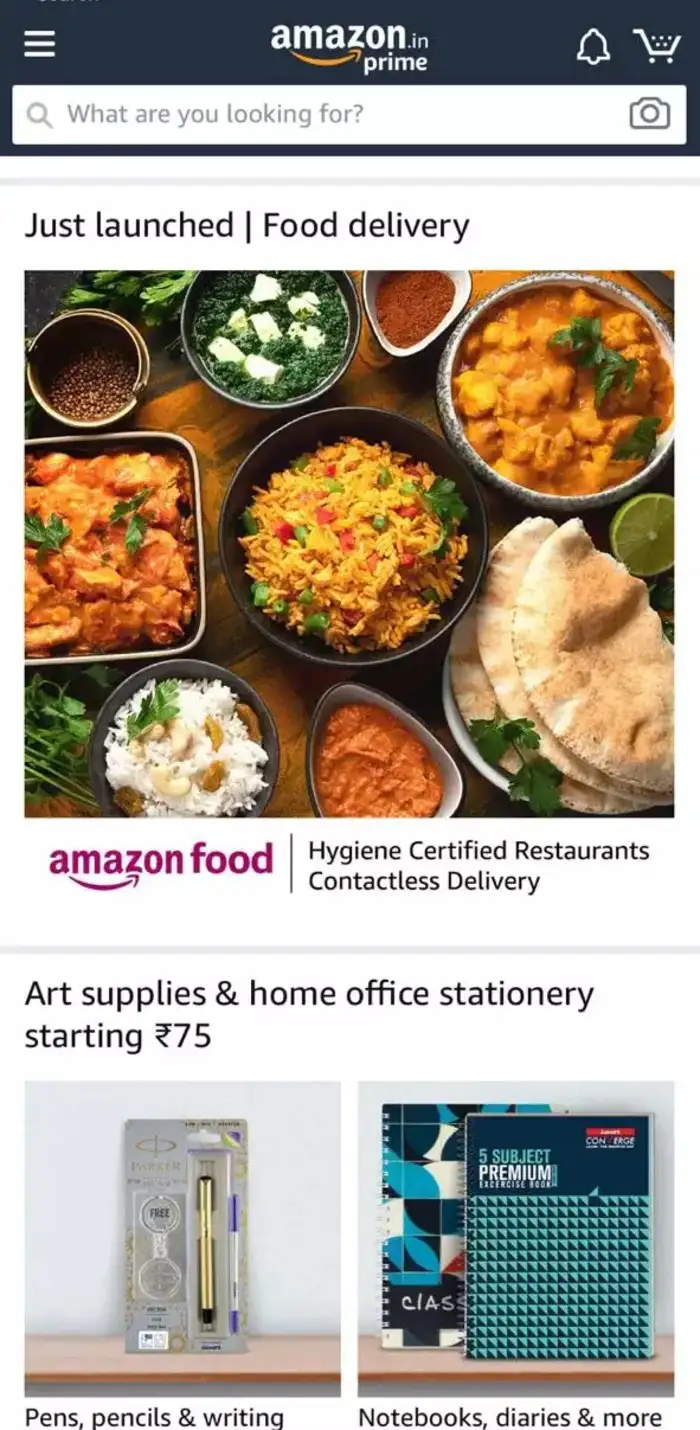The image size is (700, 1430).
Task: Search by camera scan icon
Action: click(x=649, y=114)
